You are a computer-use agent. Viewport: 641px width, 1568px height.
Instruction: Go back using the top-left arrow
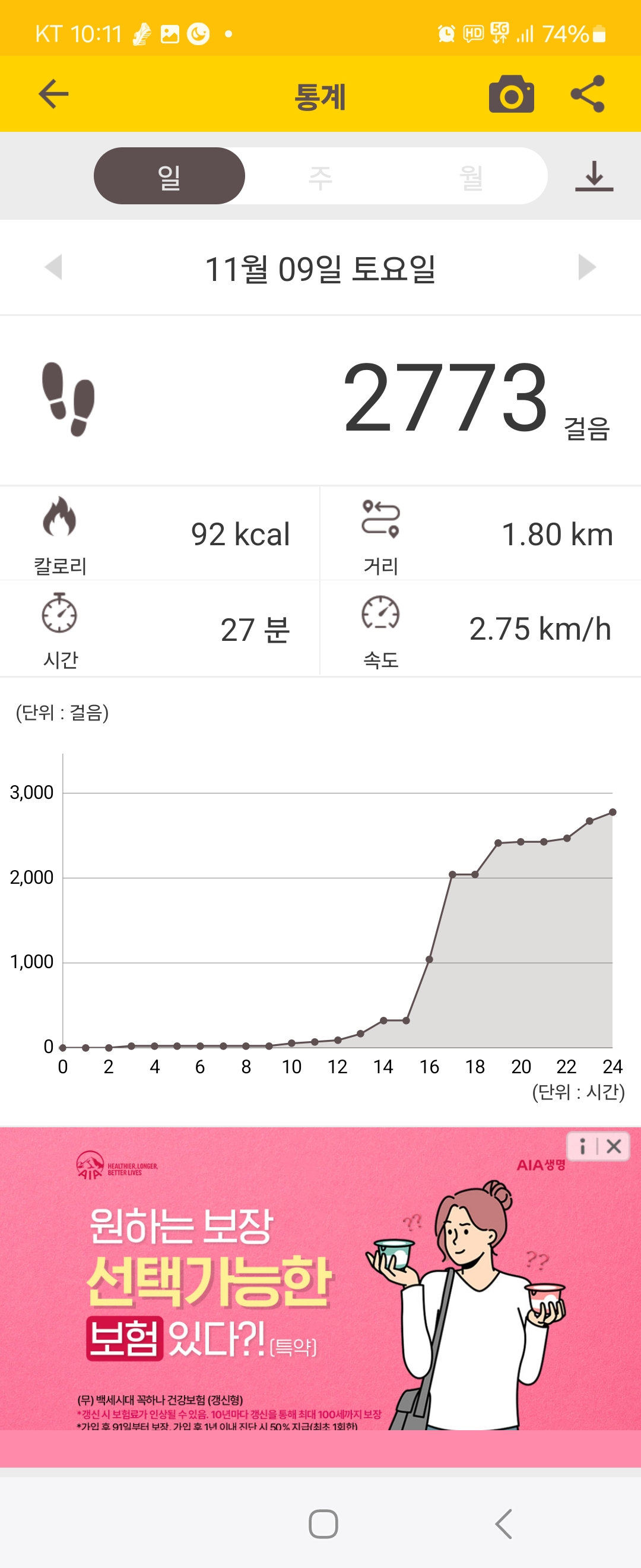[x=53, y=94]
